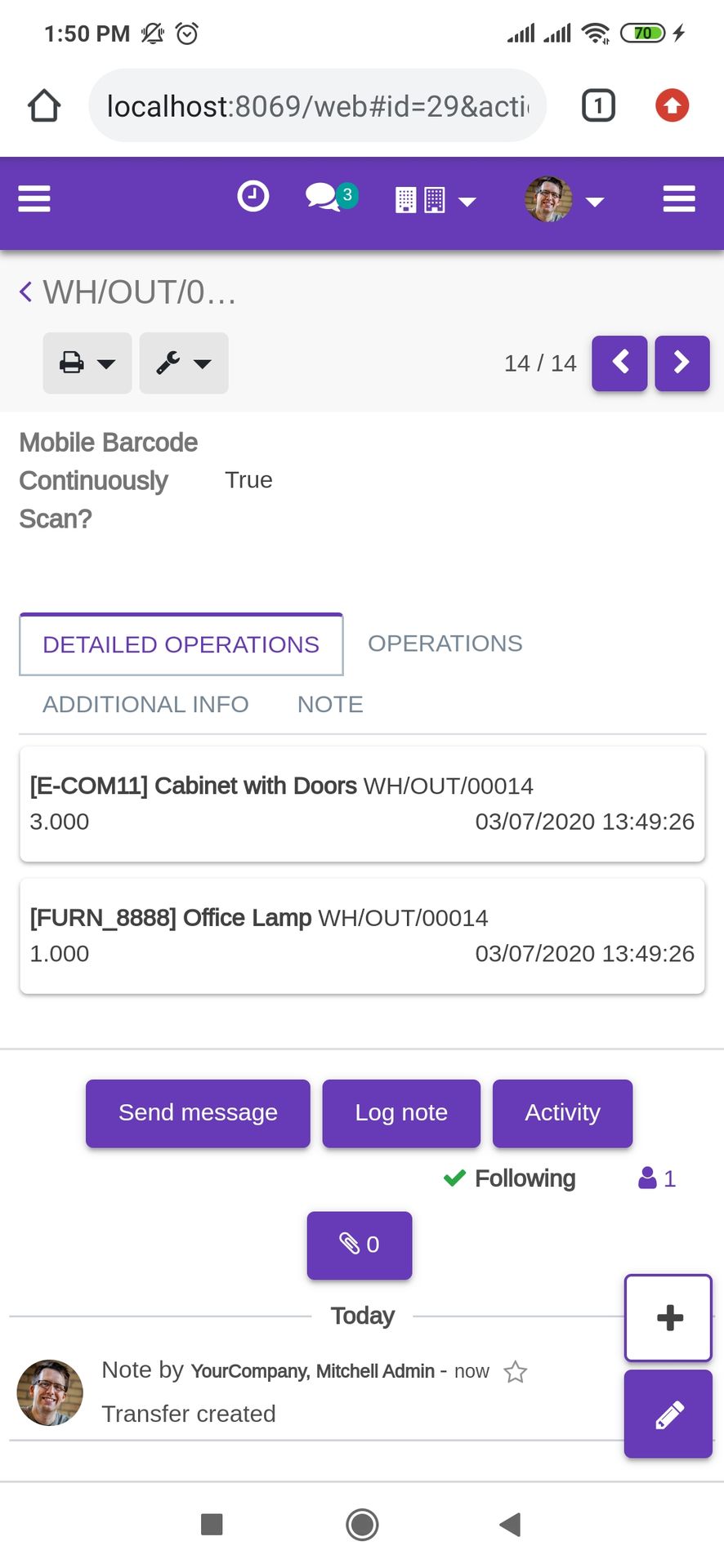The width and height of the screenshot is (724, 1568).
Task: Open the user avatar menu
Action: pyautogui.click(x=564, y=199)
